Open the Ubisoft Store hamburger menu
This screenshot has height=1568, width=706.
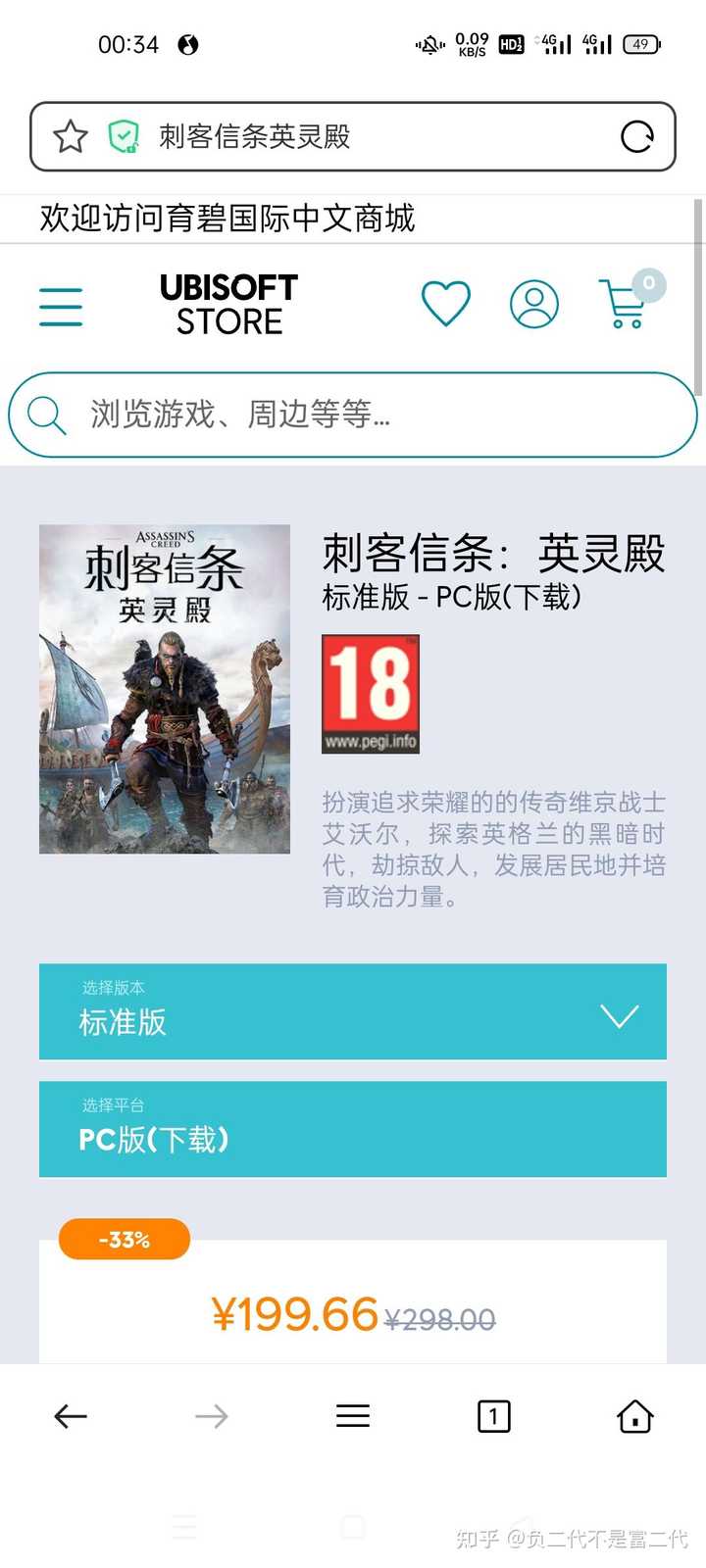(x=61, y=305)
